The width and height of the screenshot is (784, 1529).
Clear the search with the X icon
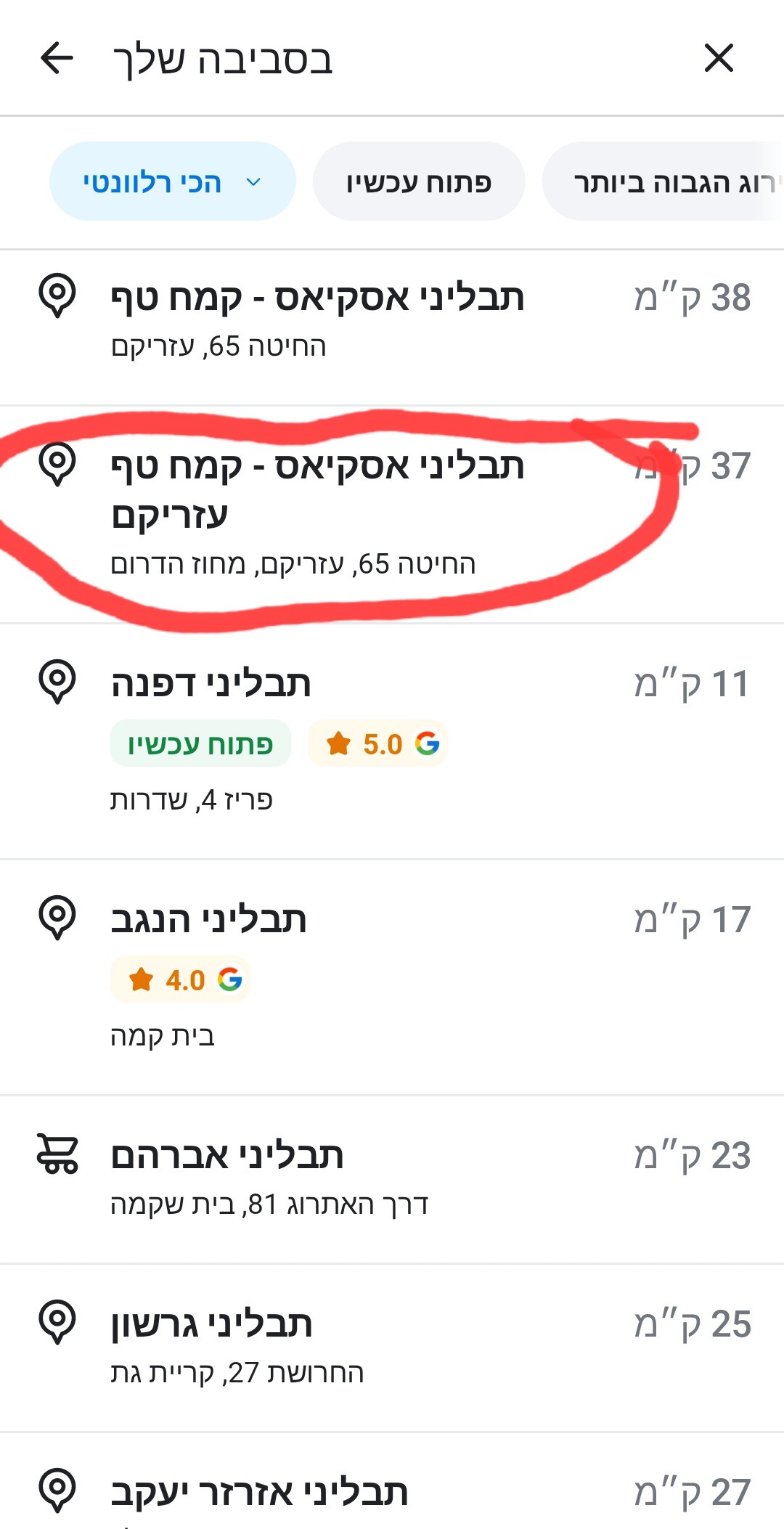(719, 58)
